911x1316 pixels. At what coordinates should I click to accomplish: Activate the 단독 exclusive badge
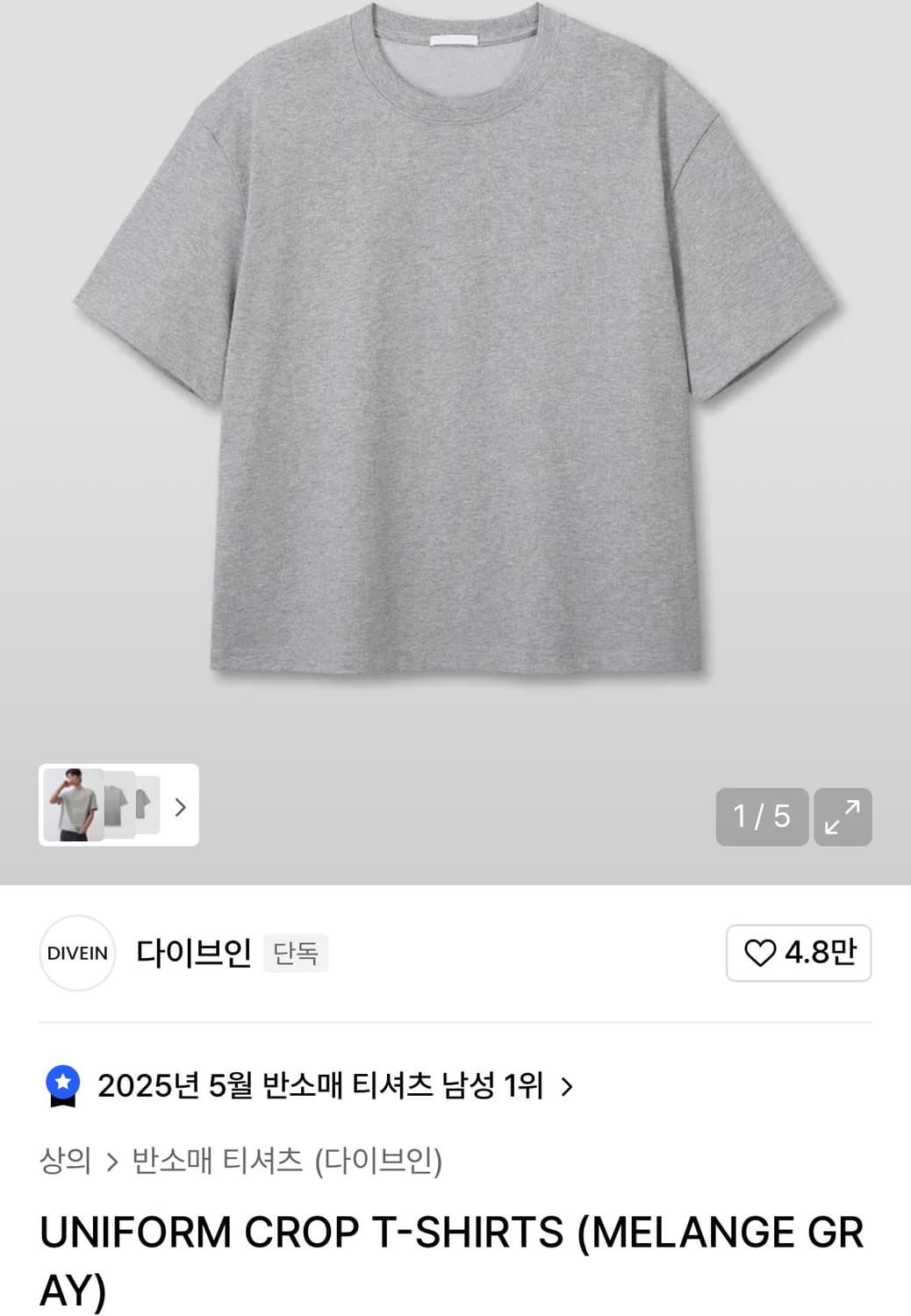click(x=296, y=953)
